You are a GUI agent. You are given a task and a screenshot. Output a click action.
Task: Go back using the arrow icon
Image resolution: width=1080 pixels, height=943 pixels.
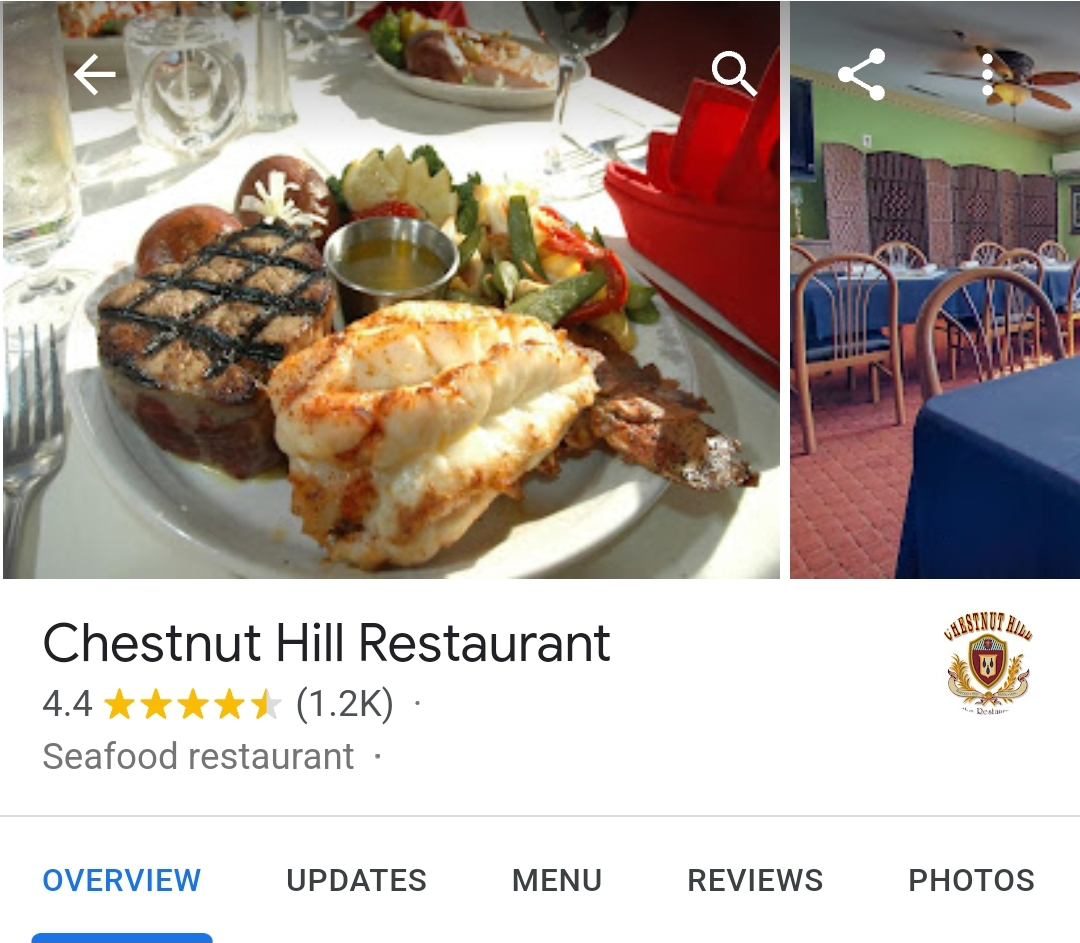(95, 75)
